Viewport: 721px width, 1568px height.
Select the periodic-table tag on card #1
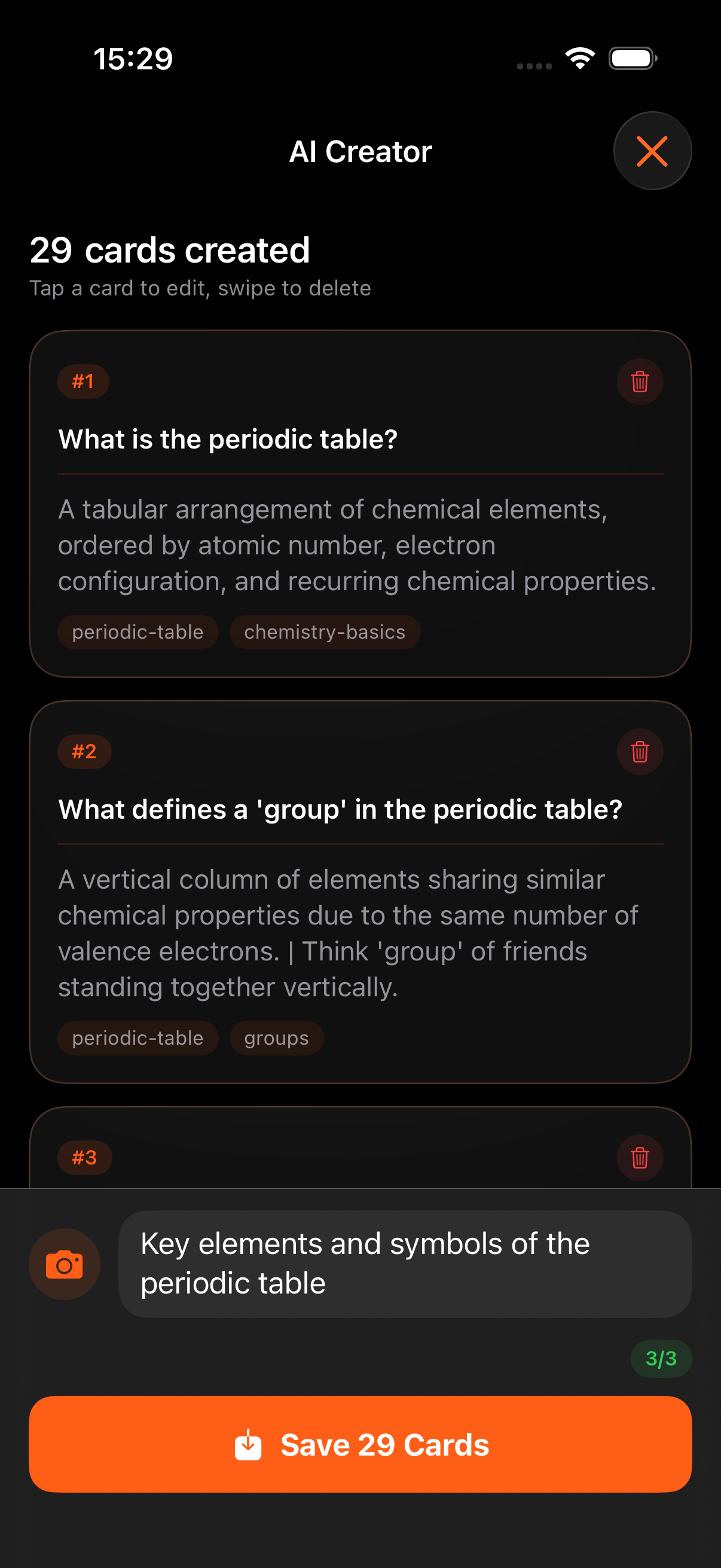138,632
